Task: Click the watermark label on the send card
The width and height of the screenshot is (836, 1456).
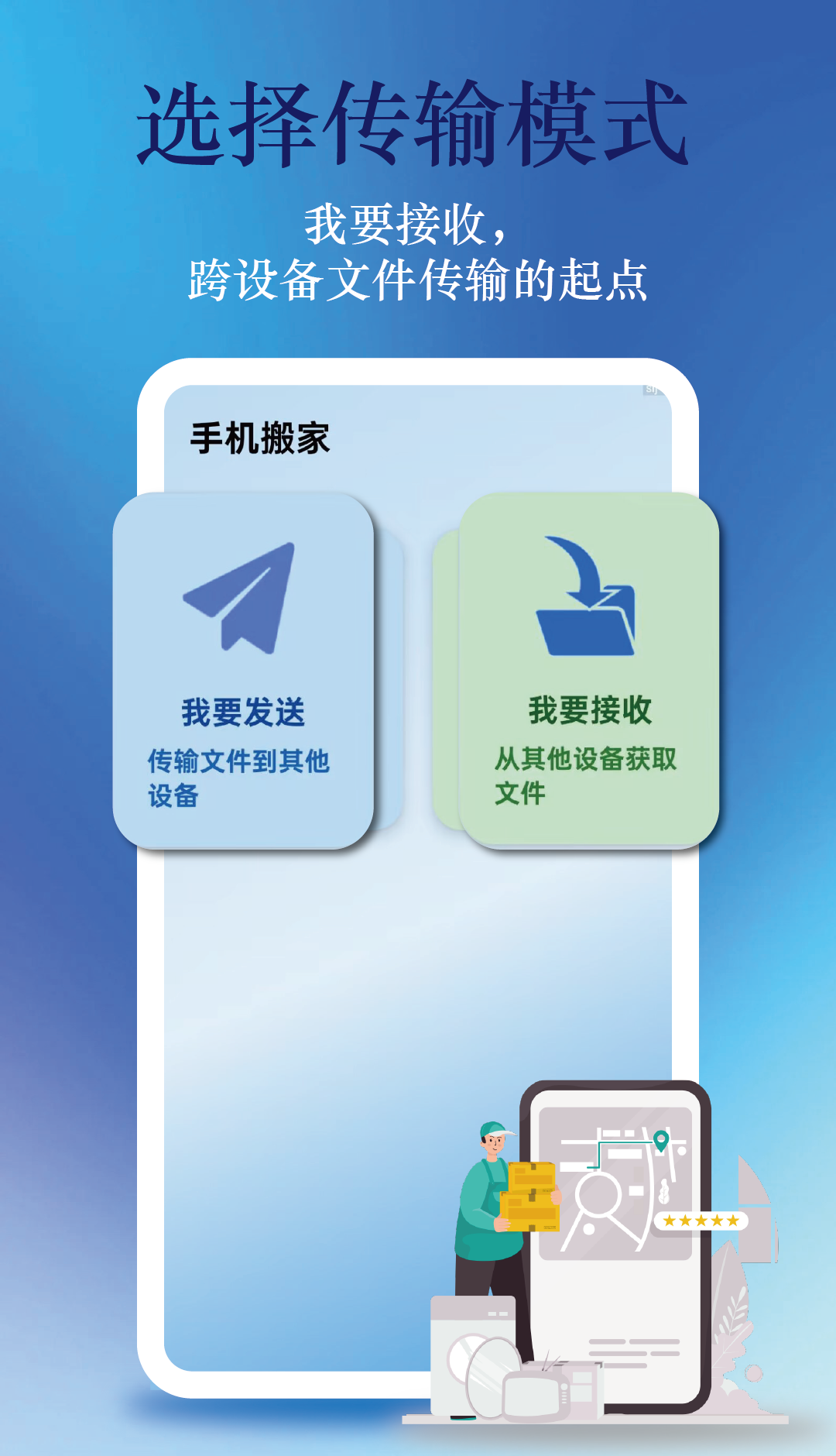Action: (x=650, y=391)
